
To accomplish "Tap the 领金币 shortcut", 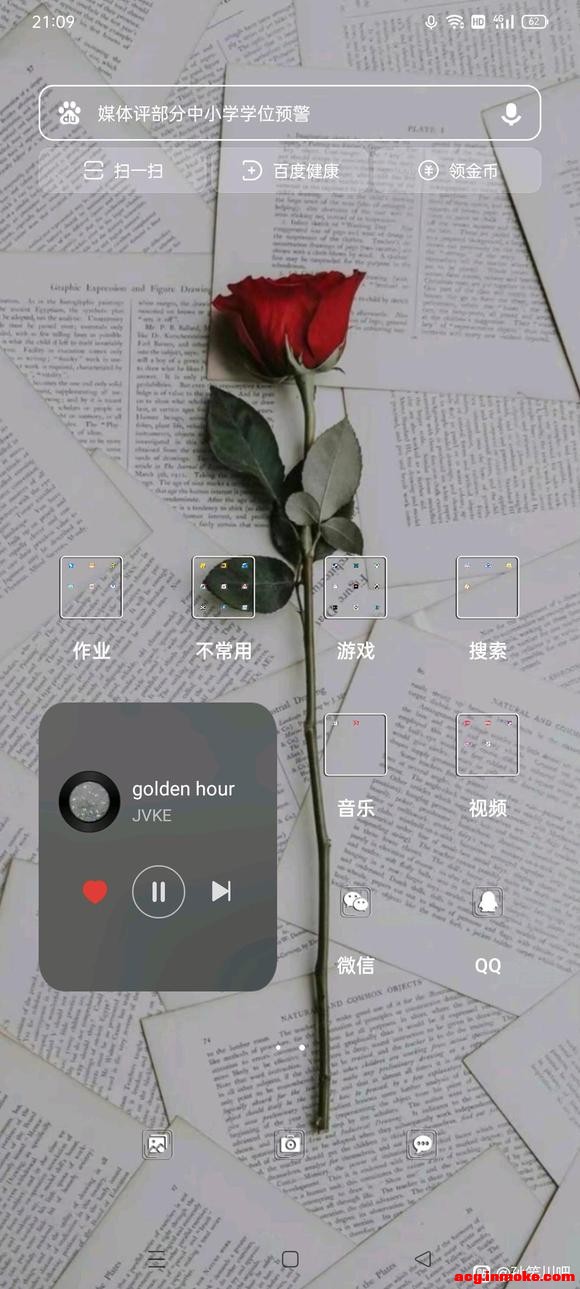I will click(x=458, y=171).
